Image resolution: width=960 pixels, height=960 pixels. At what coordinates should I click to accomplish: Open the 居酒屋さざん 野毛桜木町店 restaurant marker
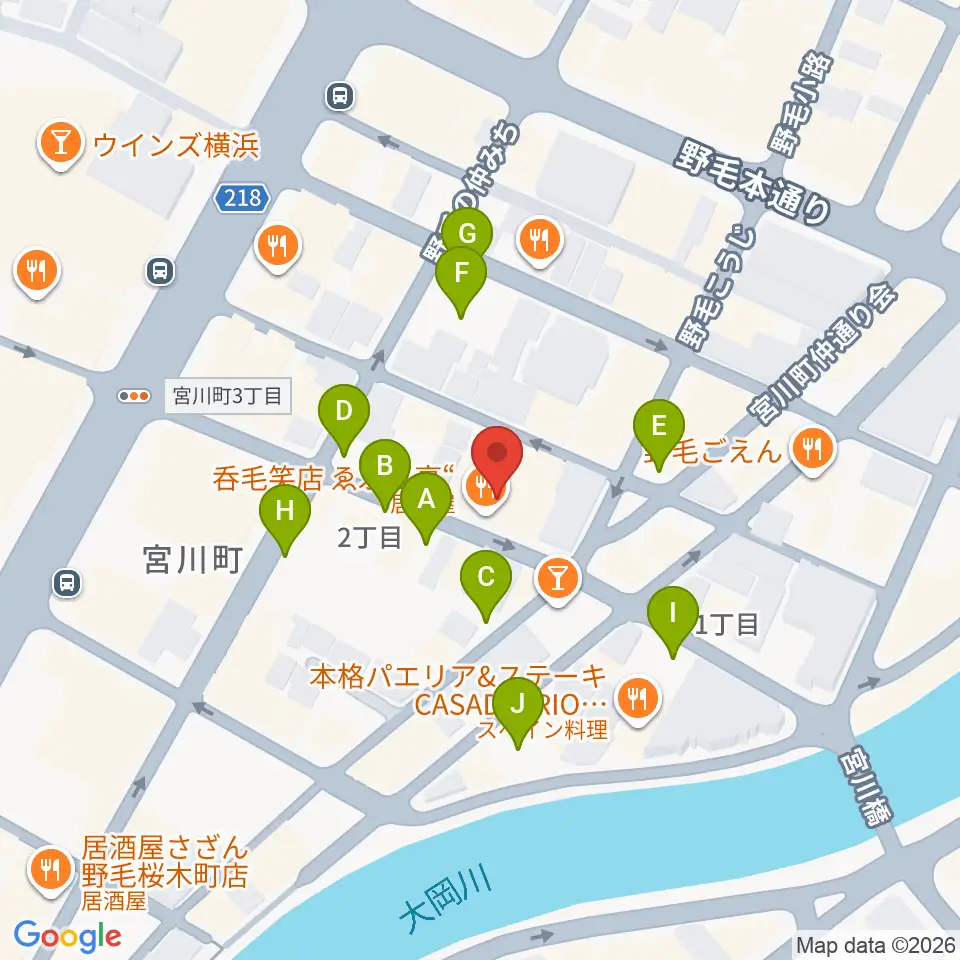pyautogui.click(x=51, y=872)
